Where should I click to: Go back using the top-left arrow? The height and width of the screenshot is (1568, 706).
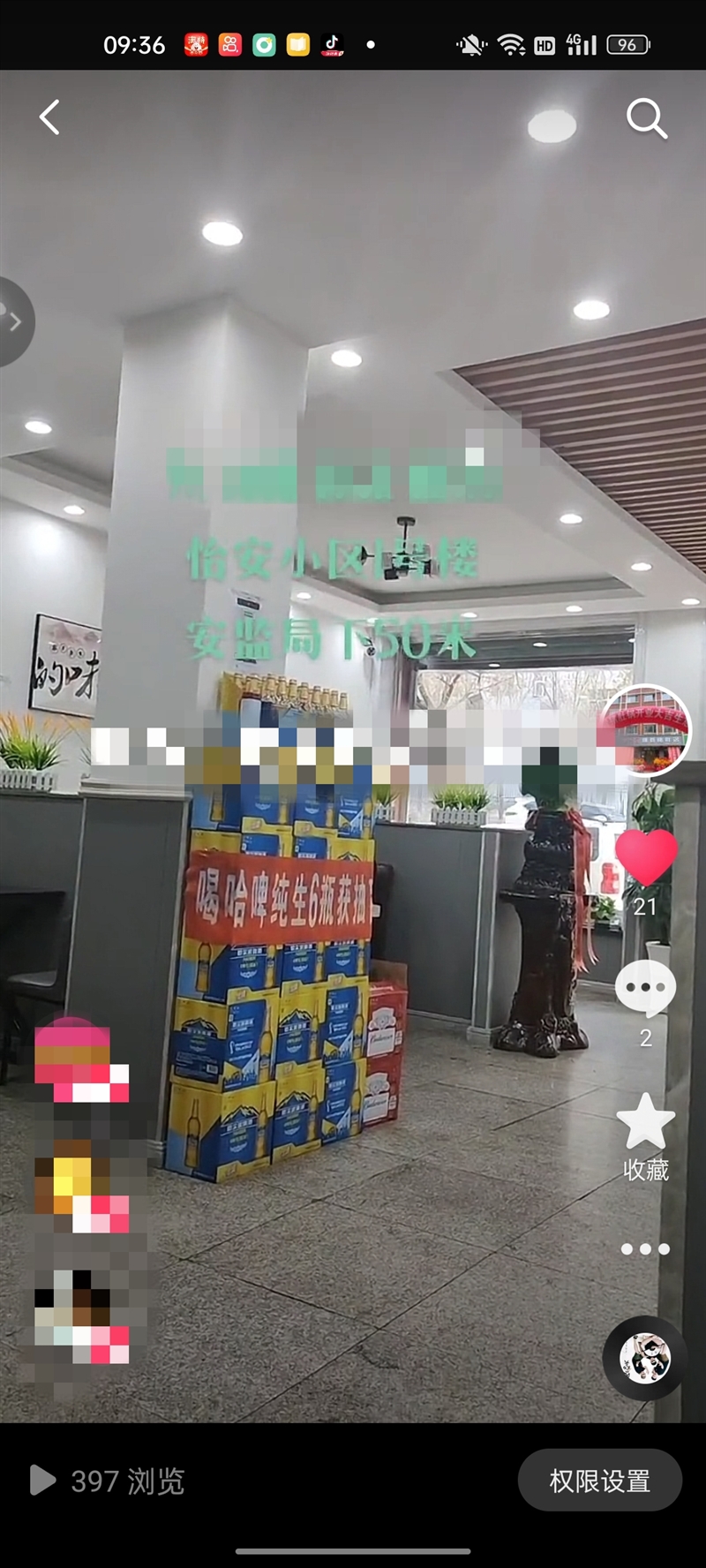pyautogui.click(x=49, y=117)
